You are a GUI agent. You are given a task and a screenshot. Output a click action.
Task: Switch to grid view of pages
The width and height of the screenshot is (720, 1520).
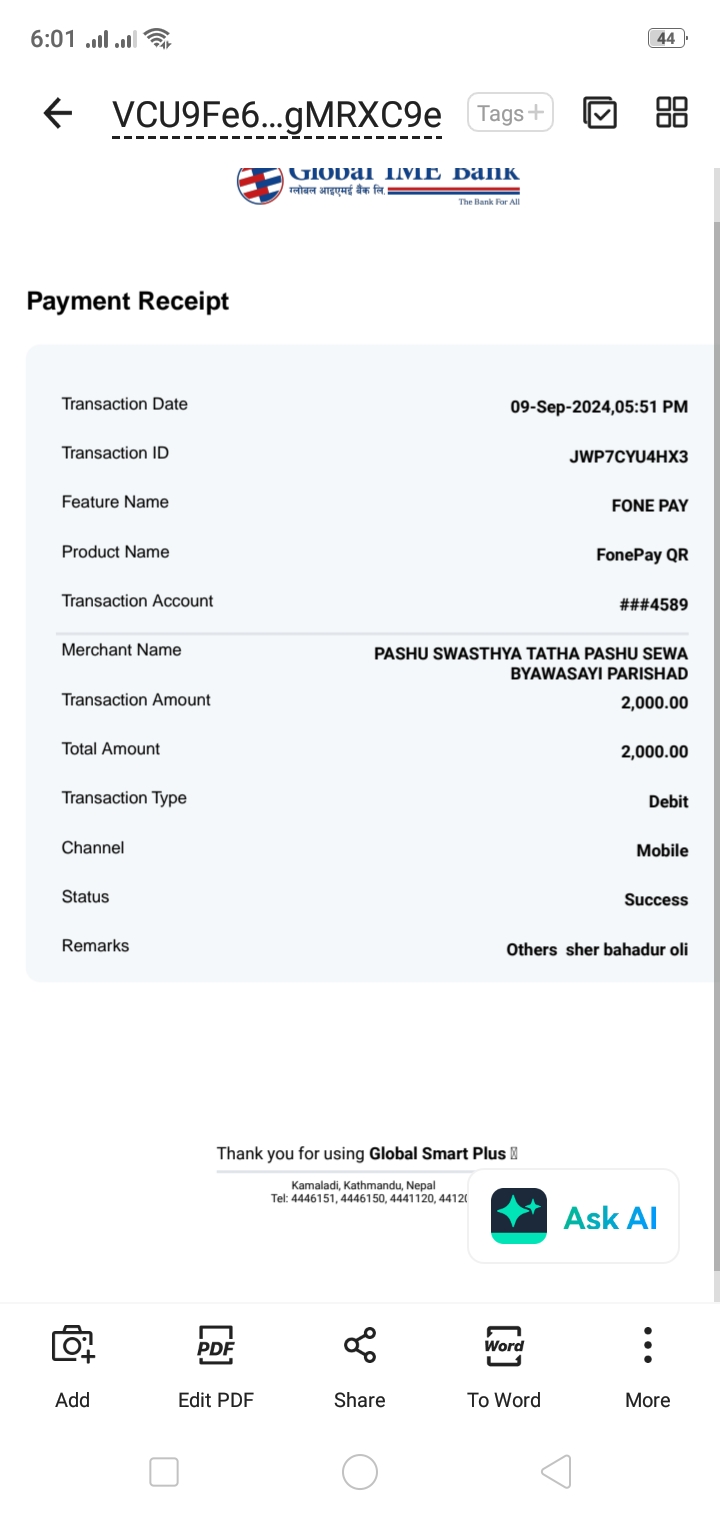coord(672,112)
